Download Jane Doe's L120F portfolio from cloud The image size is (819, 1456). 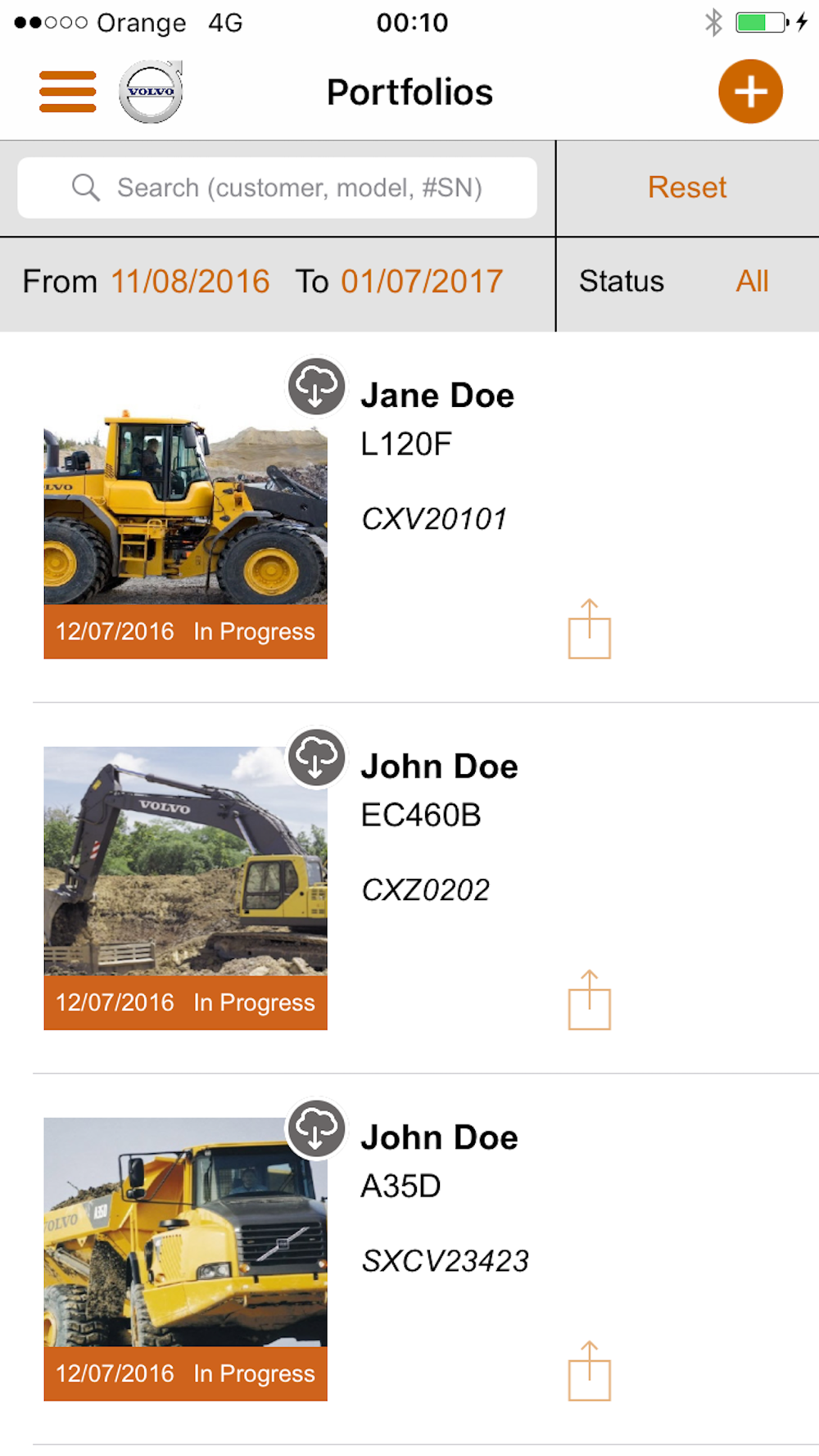[316, 387]
